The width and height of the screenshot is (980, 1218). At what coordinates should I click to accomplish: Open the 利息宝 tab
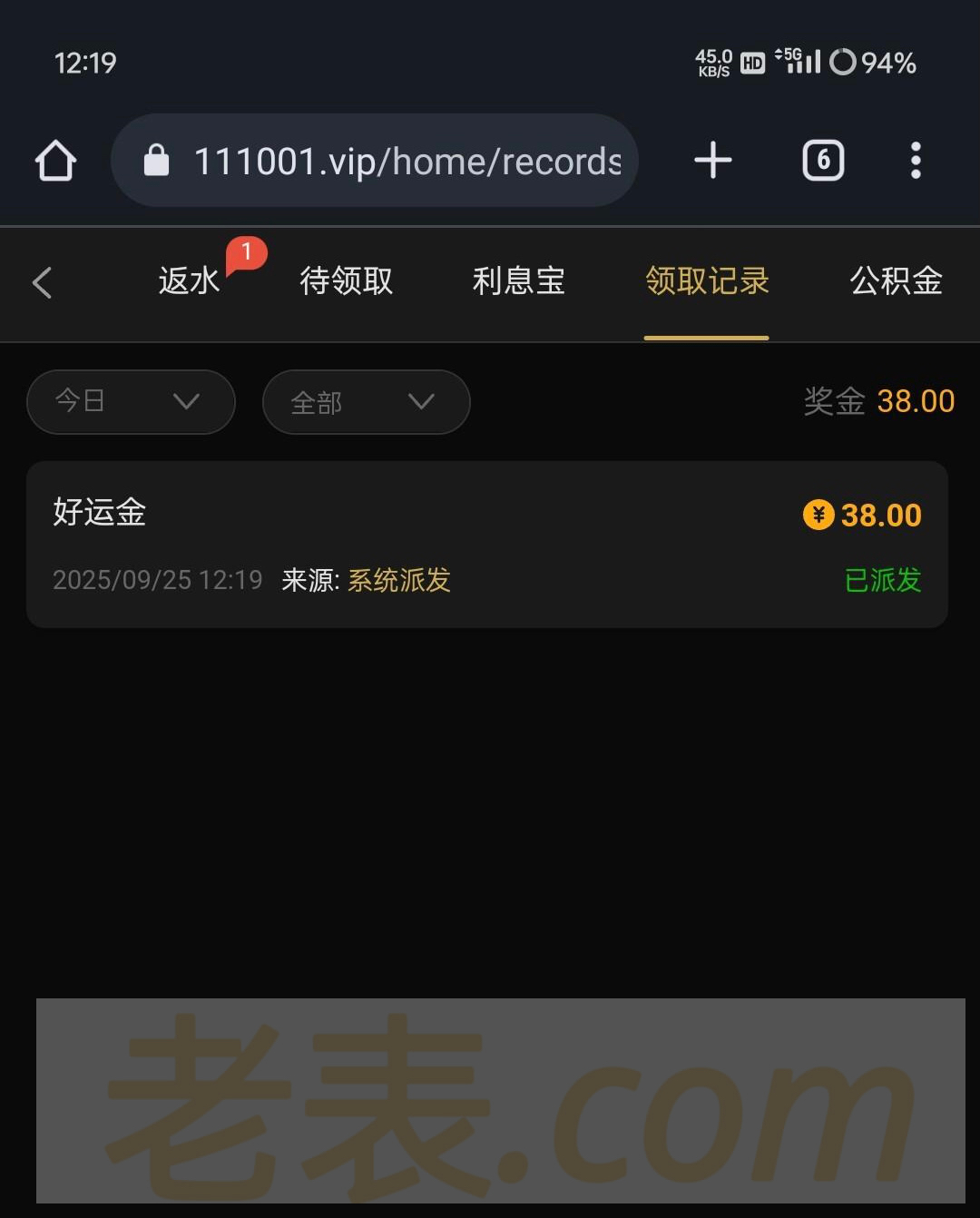tap(518, 281)
